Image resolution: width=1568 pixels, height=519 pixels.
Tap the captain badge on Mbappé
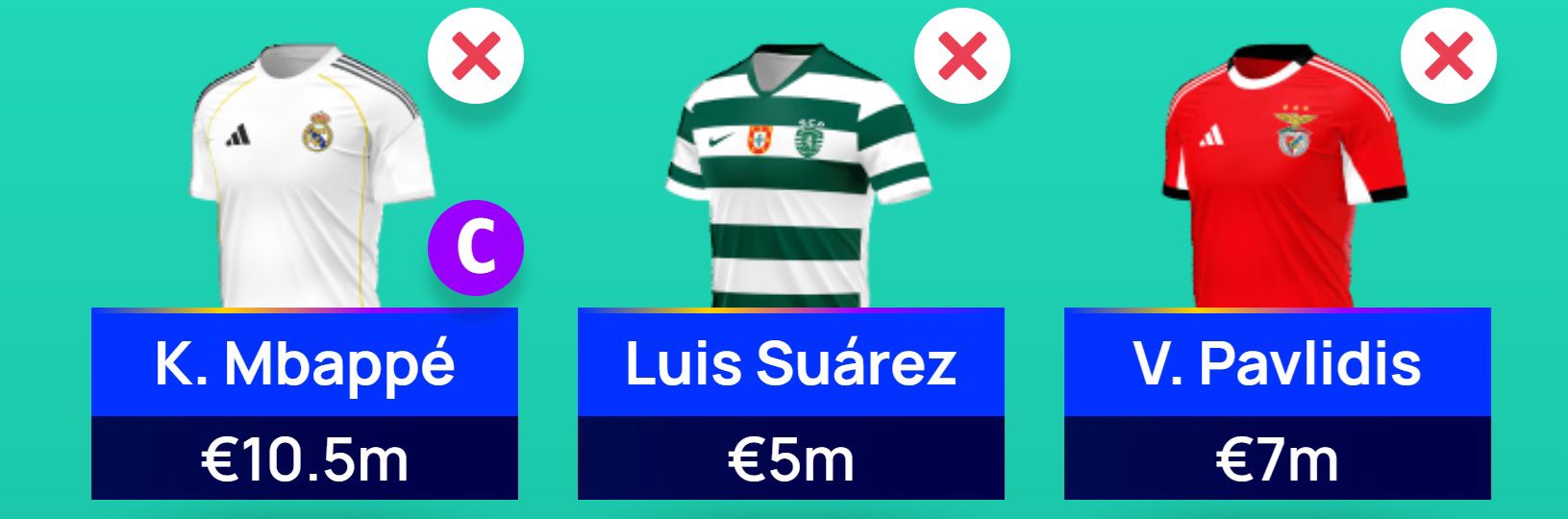(475, 248)
